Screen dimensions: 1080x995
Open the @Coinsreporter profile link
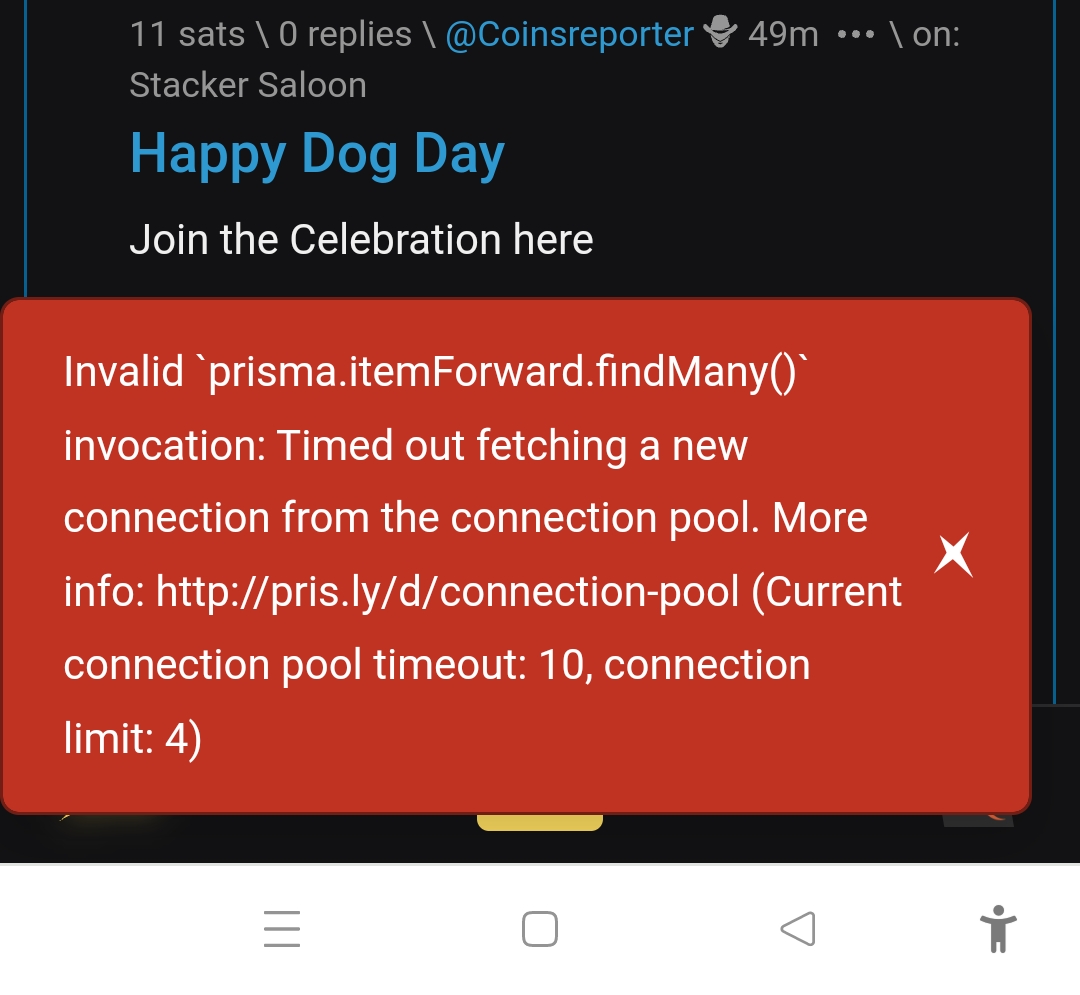tap(569, 35)
